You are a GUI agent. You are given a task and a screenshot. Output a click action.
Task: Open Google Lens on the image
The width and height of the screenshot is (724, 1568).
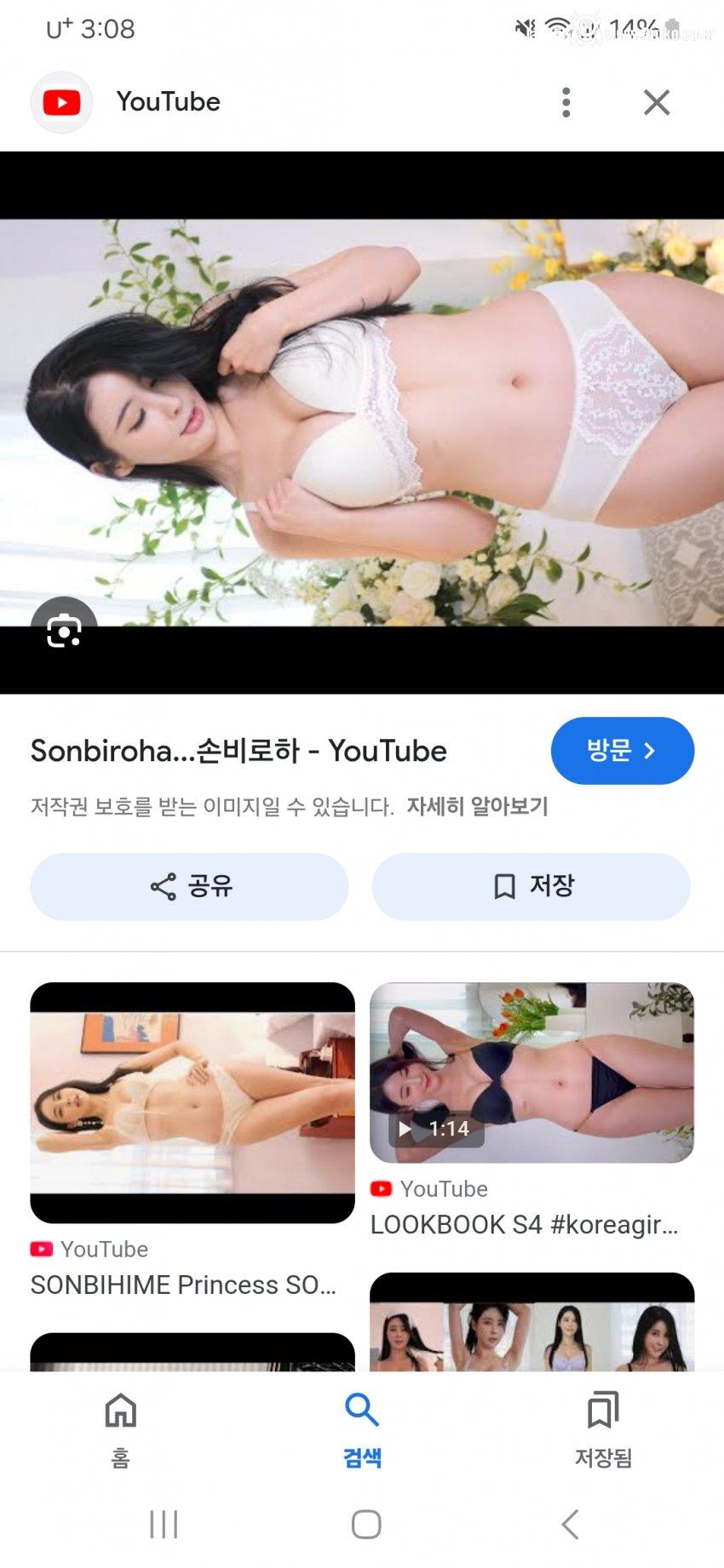[x=65, y=629]
